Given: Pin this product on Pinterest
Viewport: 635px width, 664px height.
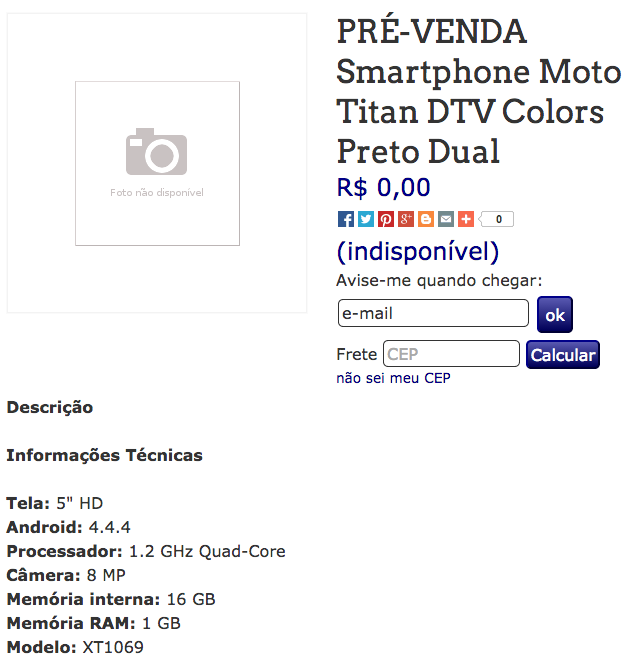Looking at the screenshot, I should coord(386,219).
